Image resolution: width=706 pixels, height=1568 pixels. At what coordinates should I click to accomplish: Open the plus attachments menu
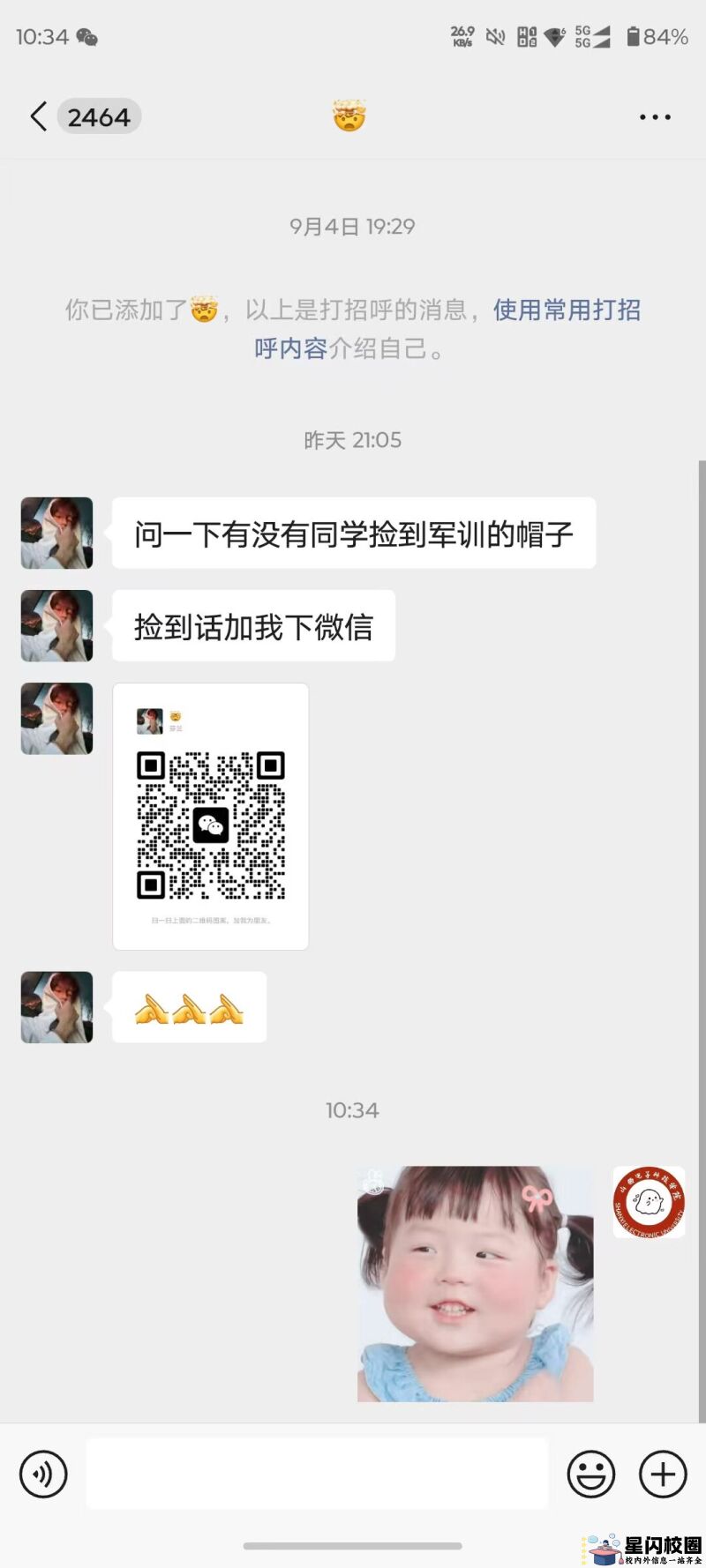[663, 1474]
